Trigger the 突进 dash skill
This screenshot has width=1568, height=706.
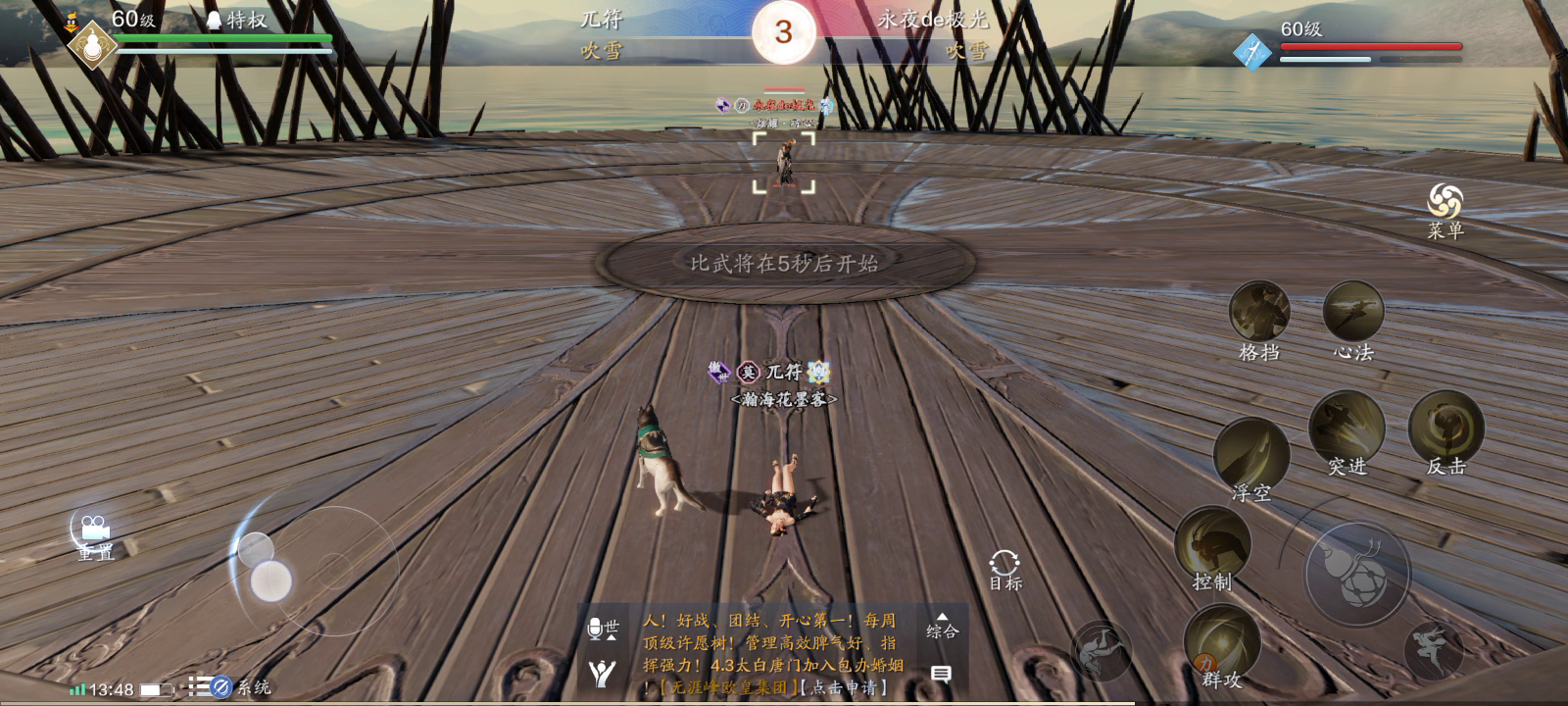coord(1347,429)
